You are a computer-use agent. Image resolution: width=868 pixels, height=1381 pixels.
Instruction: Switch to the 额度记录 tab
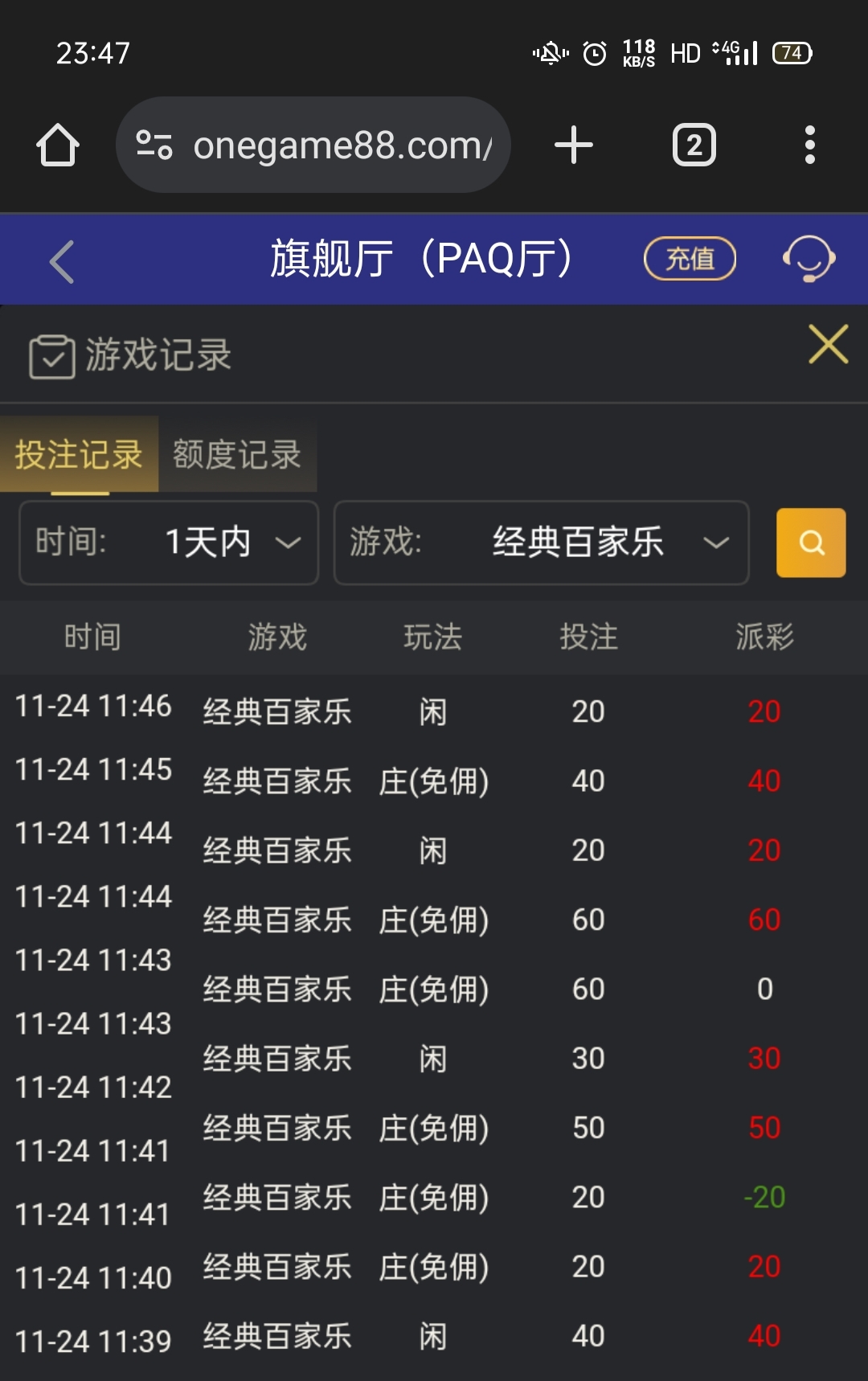[237, 454]
